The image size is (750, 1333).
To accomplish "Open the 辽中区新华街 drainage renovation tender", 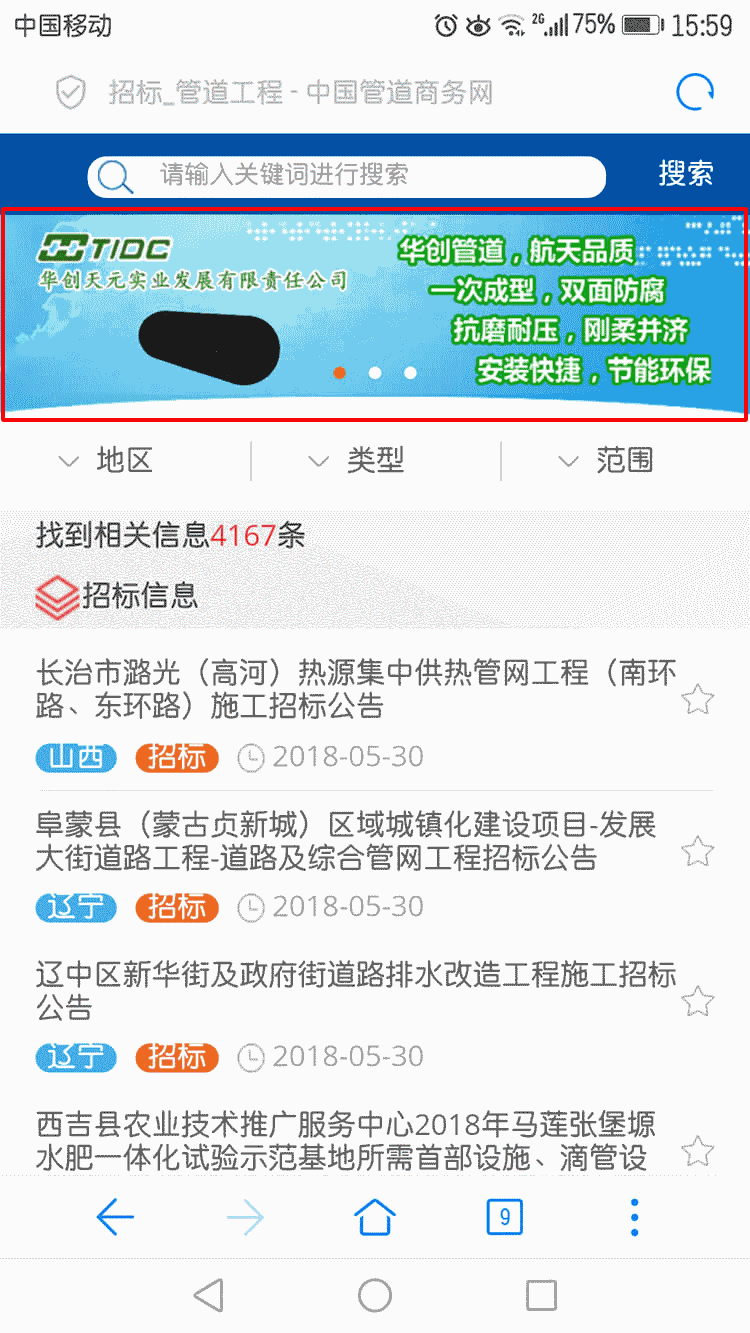I will [x=340, y=990].
